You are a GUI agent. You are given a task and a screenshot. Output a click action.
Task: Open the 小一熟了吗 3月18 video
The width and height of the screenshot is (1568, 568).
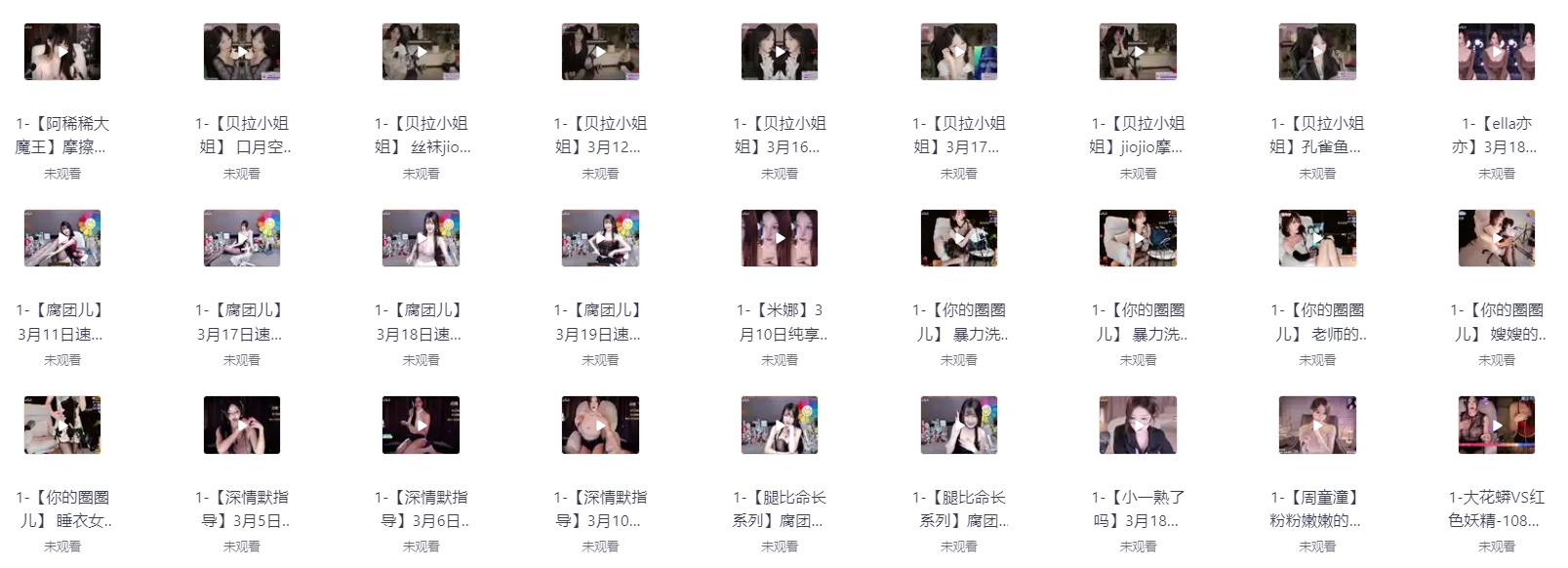(1138, 426)
